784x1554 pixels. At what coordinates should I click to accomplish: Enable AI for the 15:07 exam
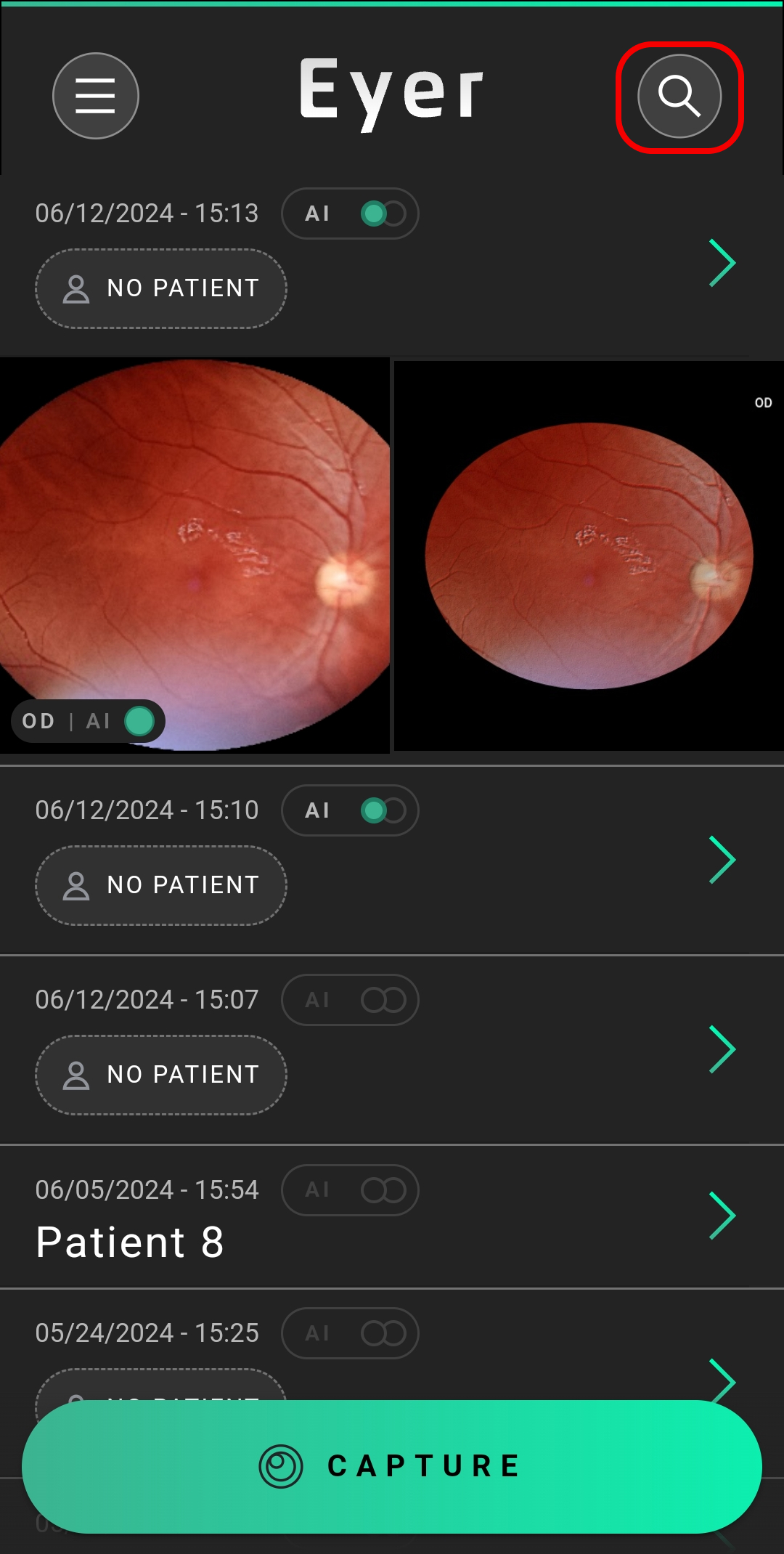[350, 1000]
